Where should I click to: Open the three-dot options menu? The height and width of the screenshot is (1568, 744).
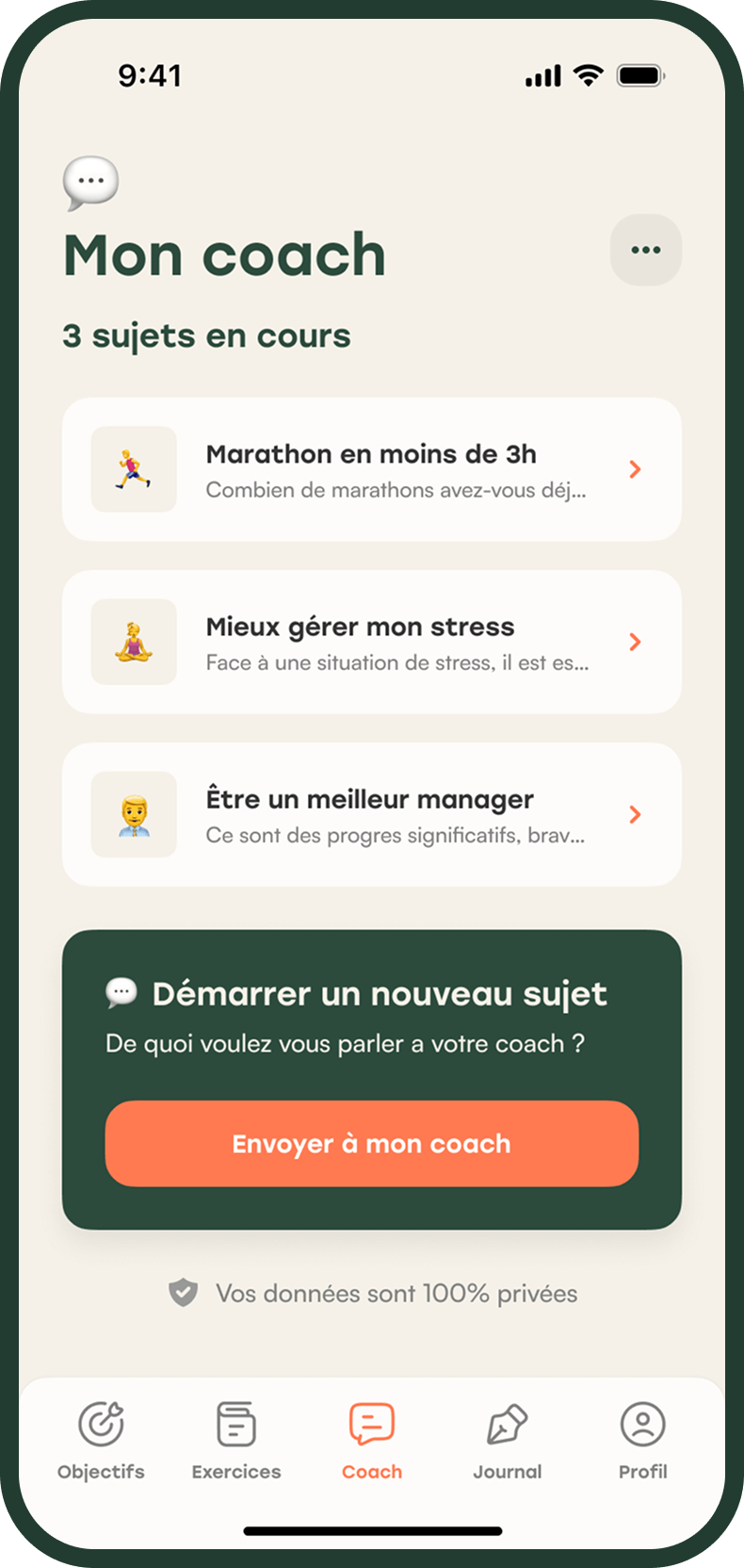[x=645, y=250]
